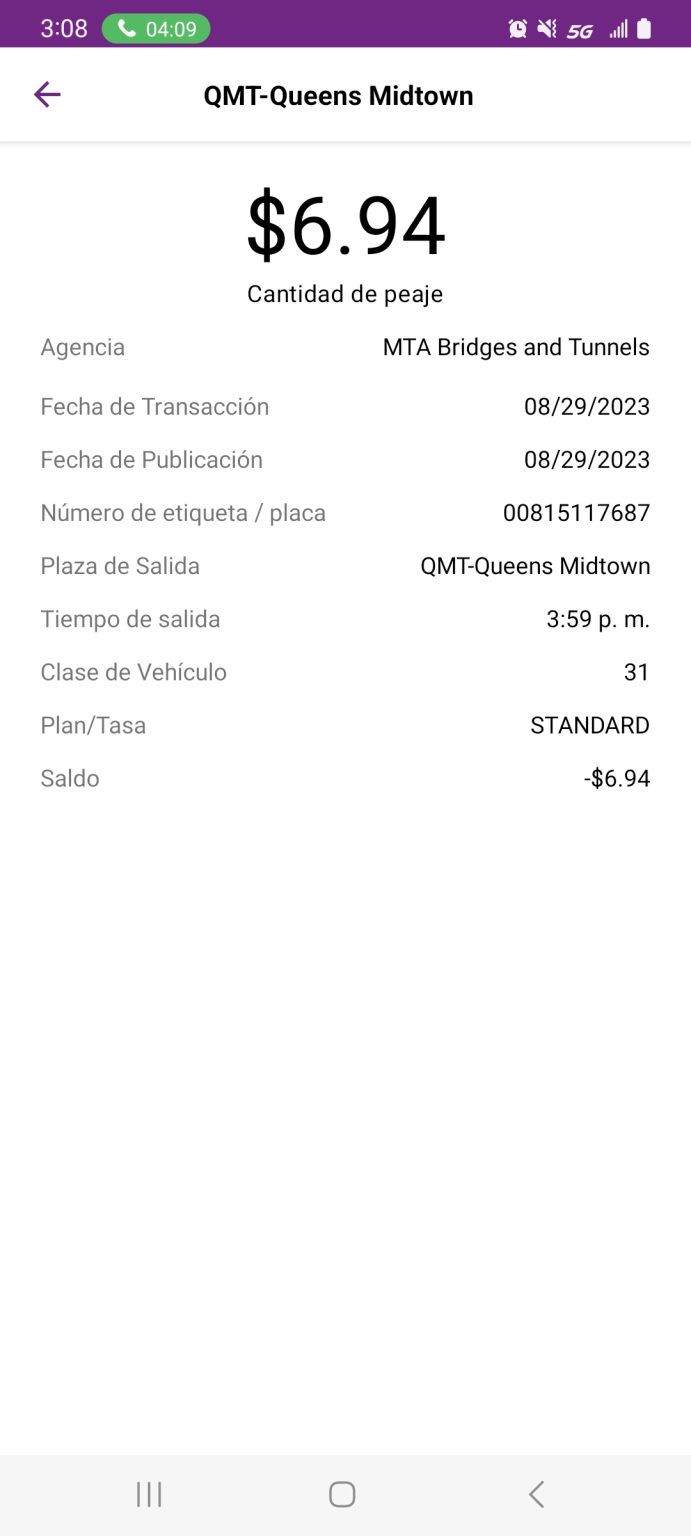The width and height of the screenshot is (691, 1536).
Task: Return to the ongoing call timer chip
Action: [x=156, y=29]
